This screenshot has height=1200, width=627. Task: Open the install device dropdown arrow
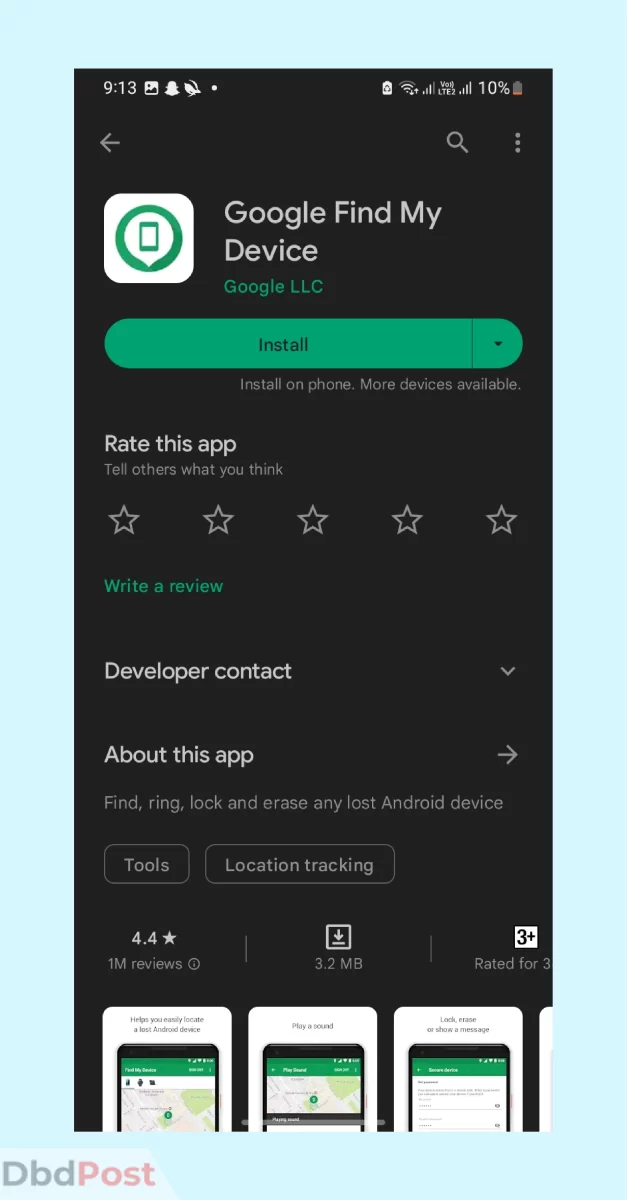498,344
